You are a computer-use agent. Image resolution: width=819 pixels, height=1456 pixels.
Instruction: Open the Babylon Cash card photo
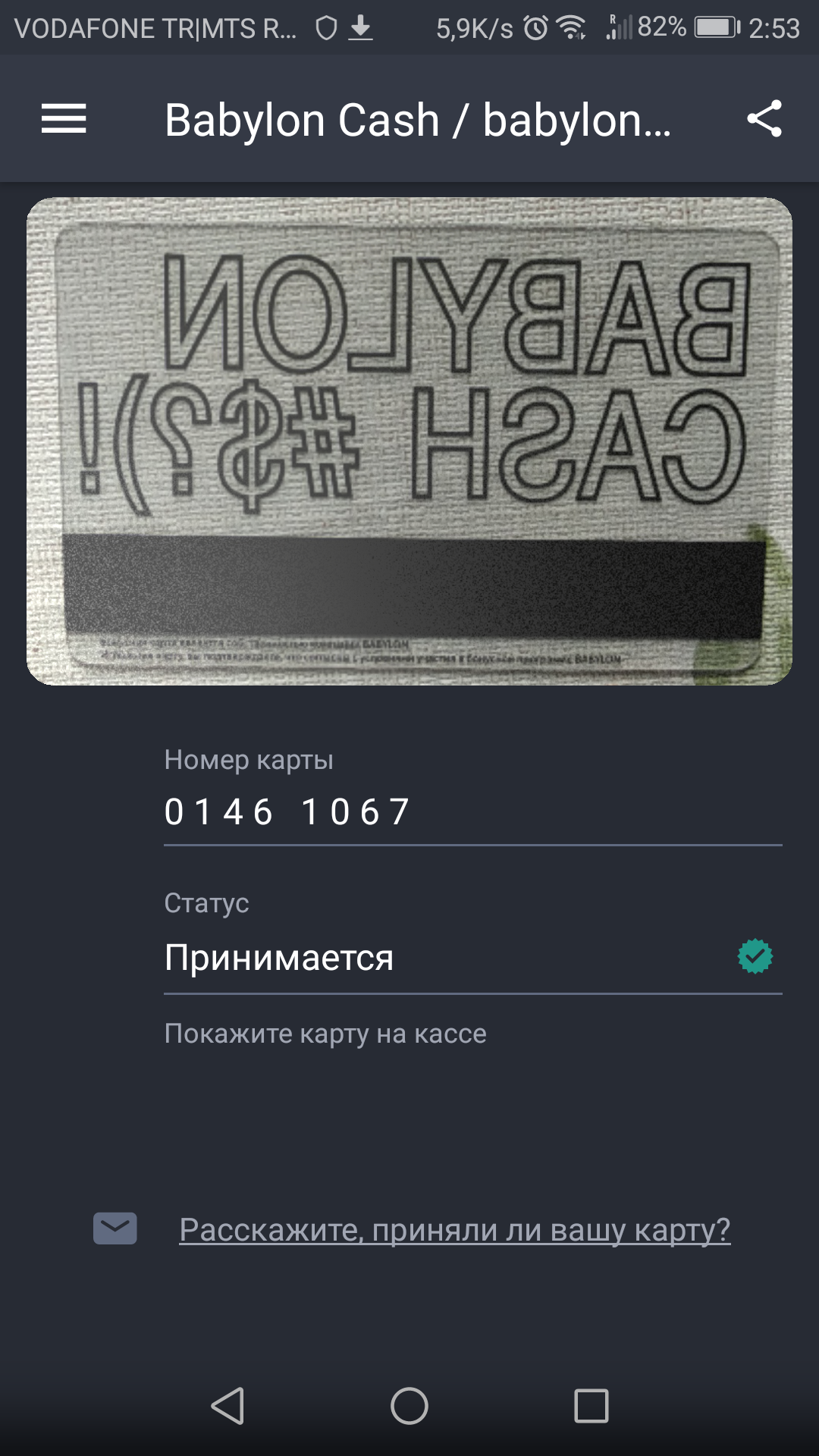409,441
